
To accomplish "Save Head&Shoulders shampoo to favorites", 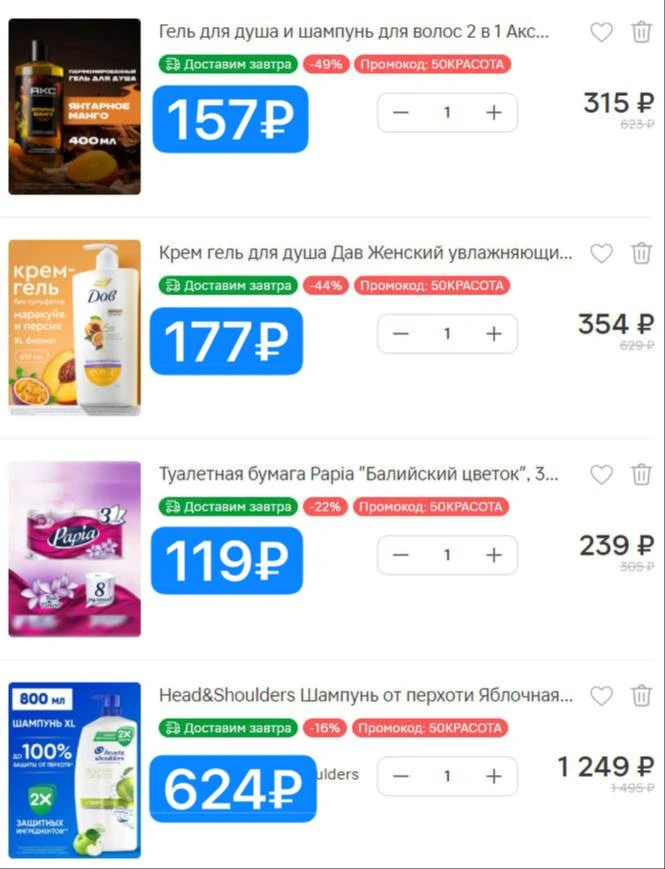I will click(x=601, y=695).
